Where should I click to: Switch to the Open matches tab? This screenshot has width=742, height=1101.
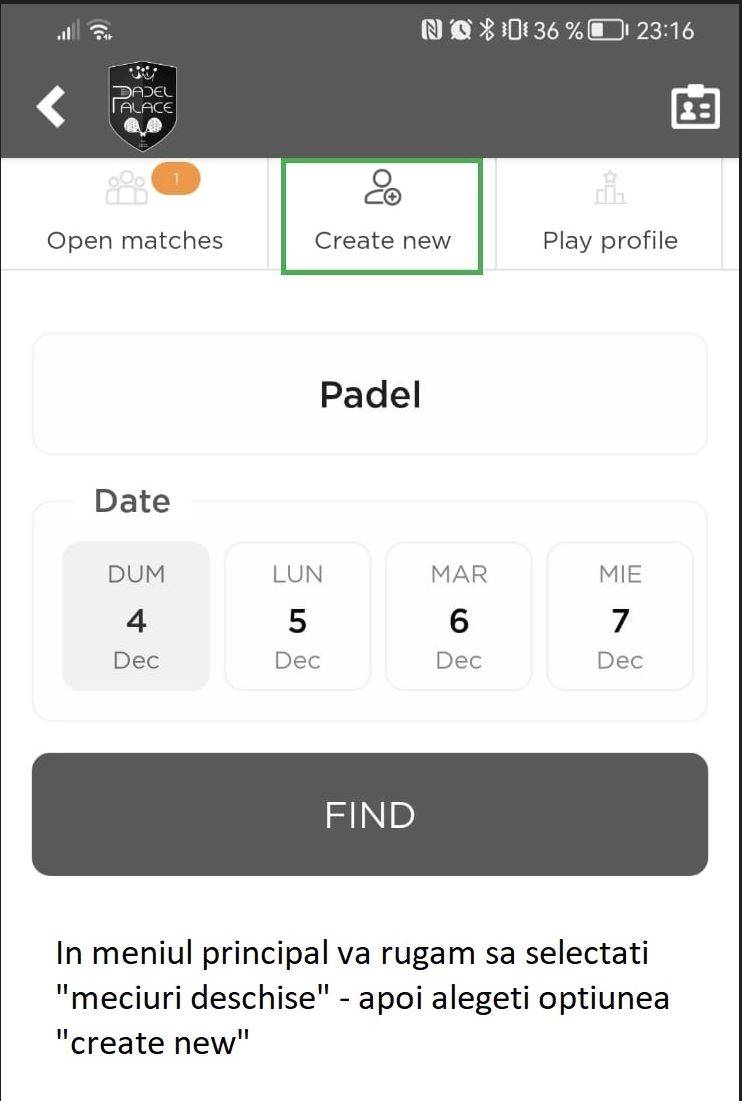pyautogui.click(x=135, y=214)
